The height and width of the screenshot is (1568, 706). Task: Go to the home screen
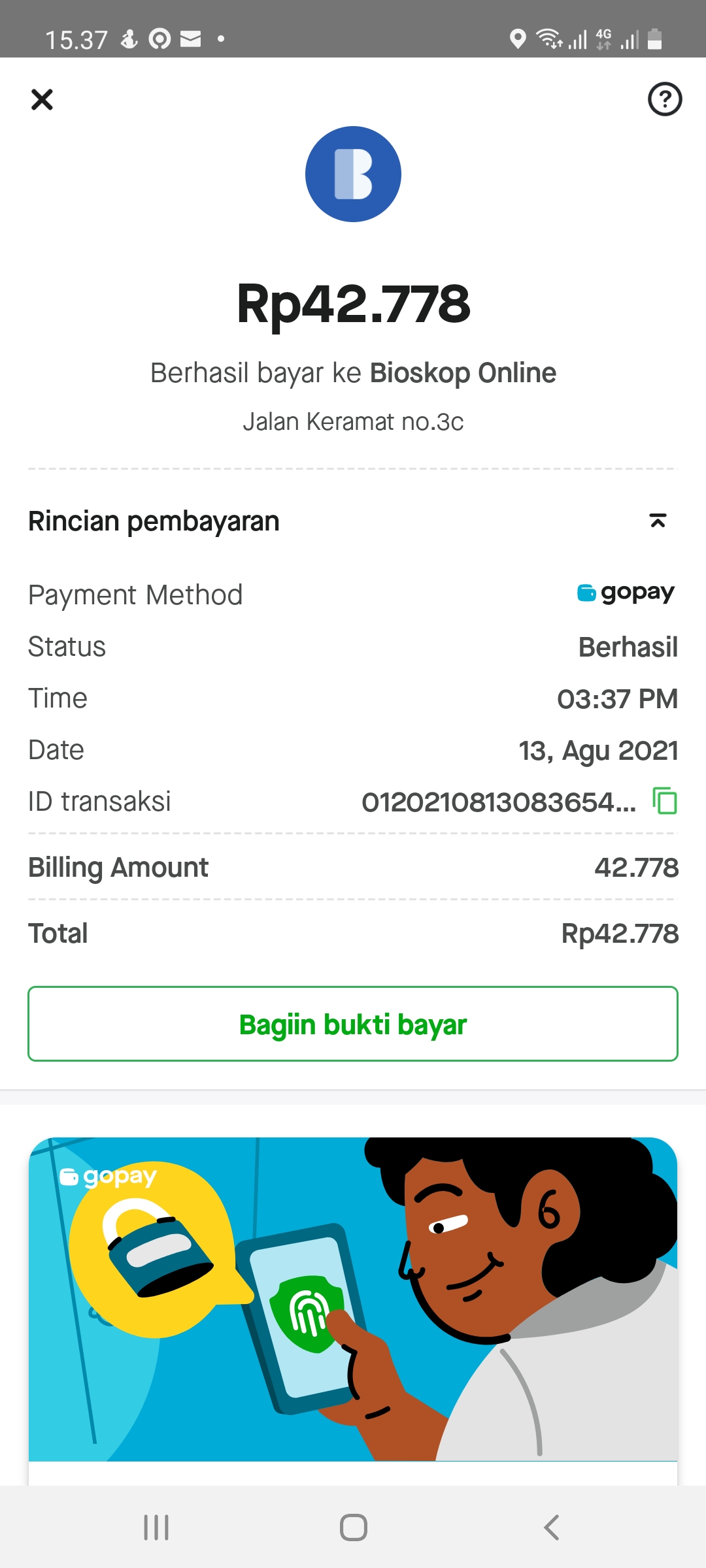coord(353,1527)
